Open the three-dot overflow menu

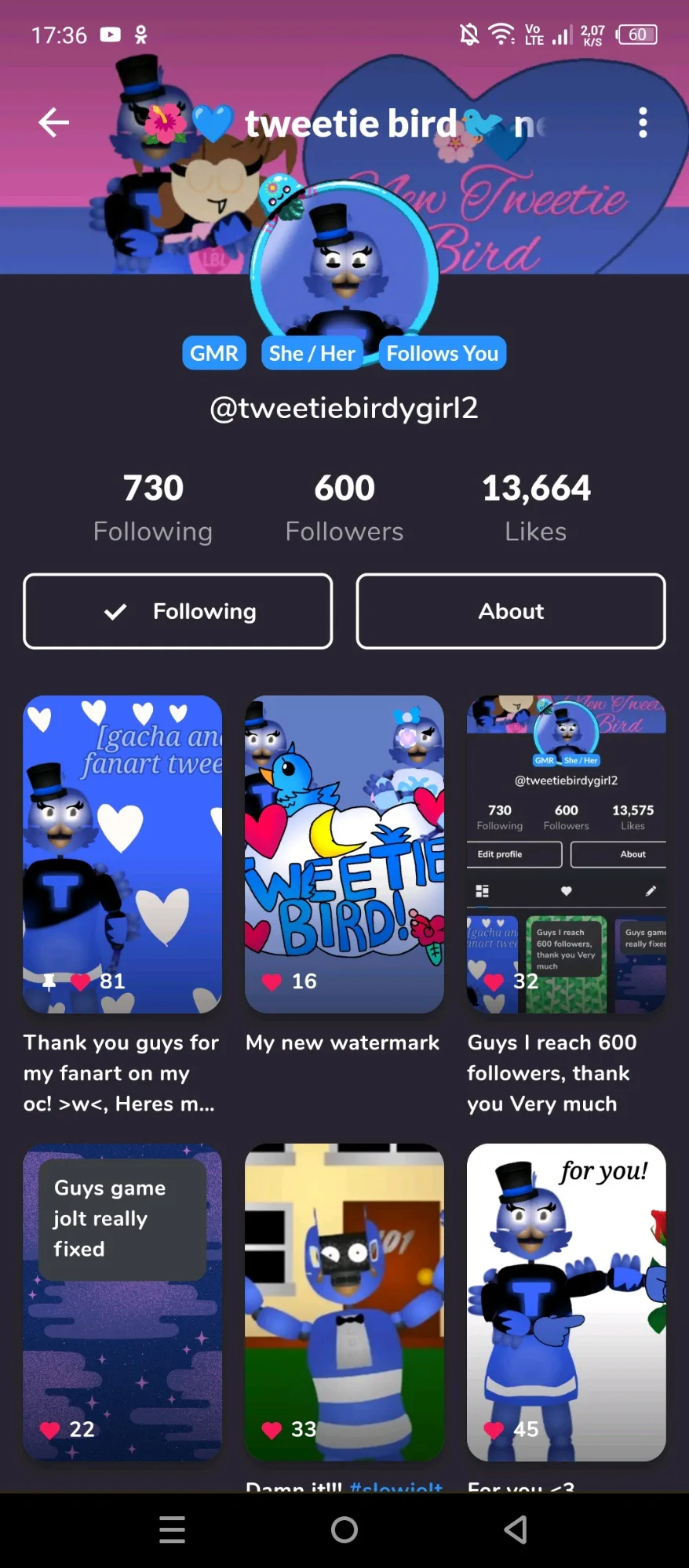(643, 123)
